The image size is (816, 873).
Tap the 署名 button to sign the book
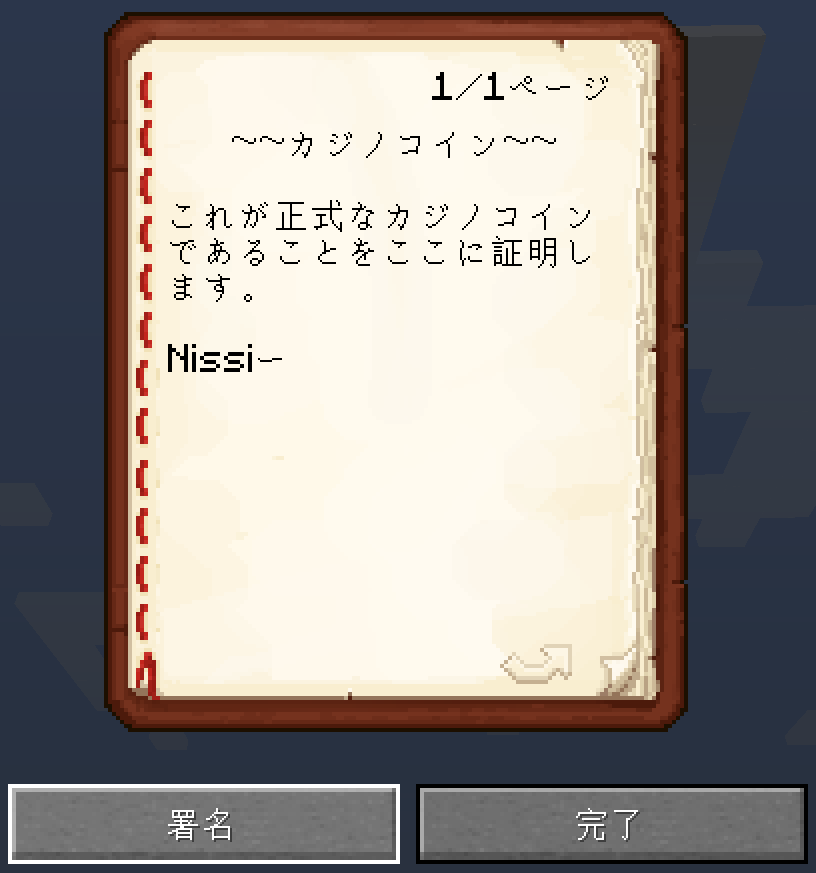[x=204, y=823]
